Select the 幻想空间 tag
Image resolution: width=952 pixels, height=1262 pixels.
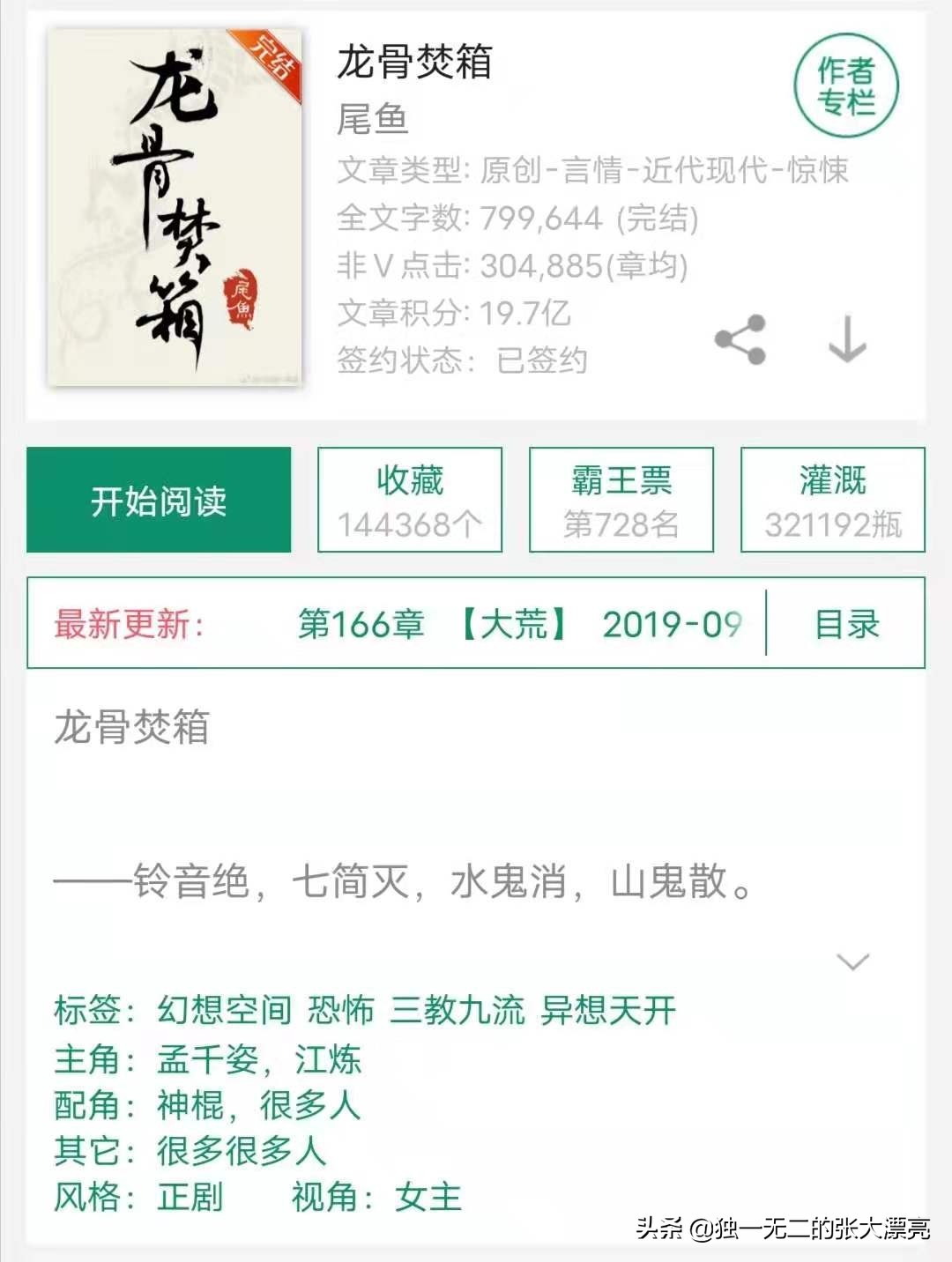(x=224, y=1010)
